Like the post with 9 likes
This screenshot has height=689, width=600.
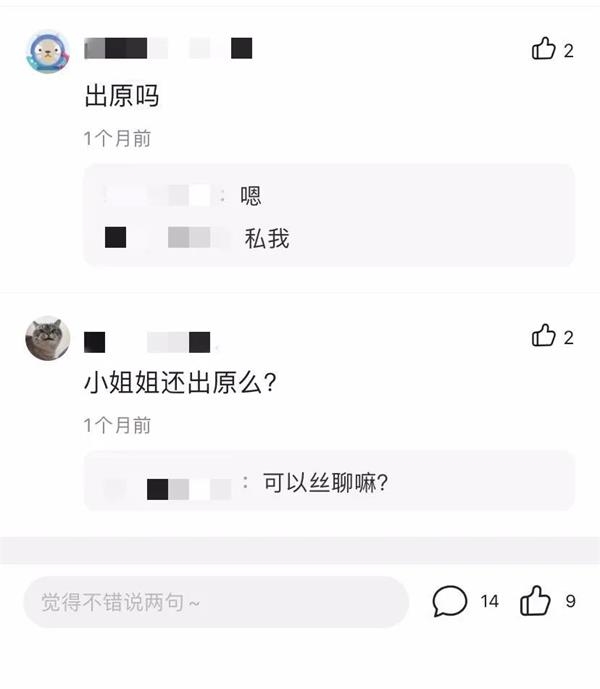coord(536,601)
